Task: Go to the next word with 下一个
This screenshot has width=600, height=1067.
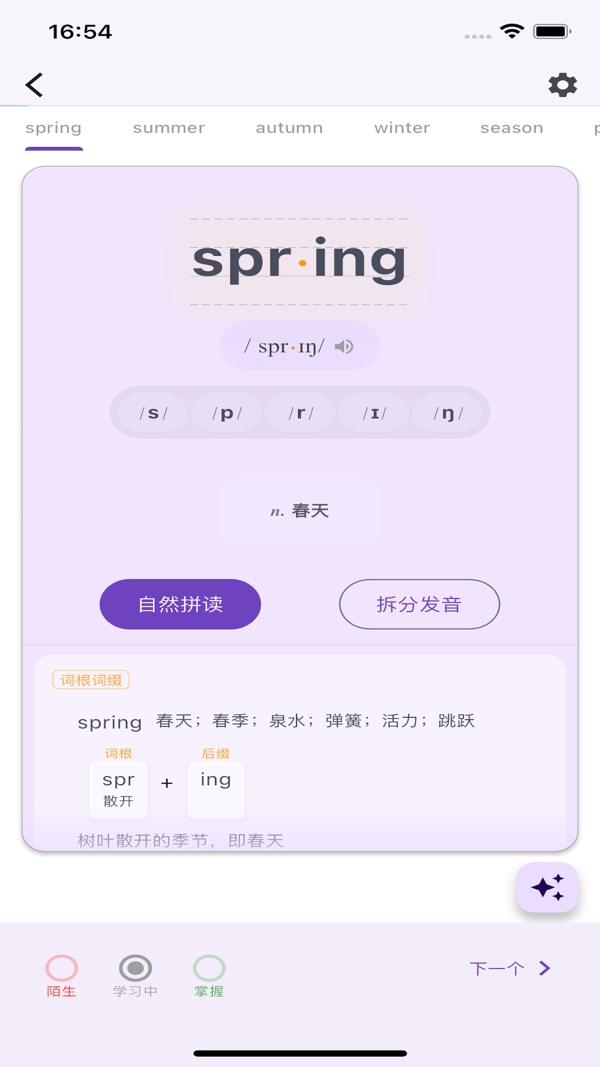Action: tap(511, 968)
